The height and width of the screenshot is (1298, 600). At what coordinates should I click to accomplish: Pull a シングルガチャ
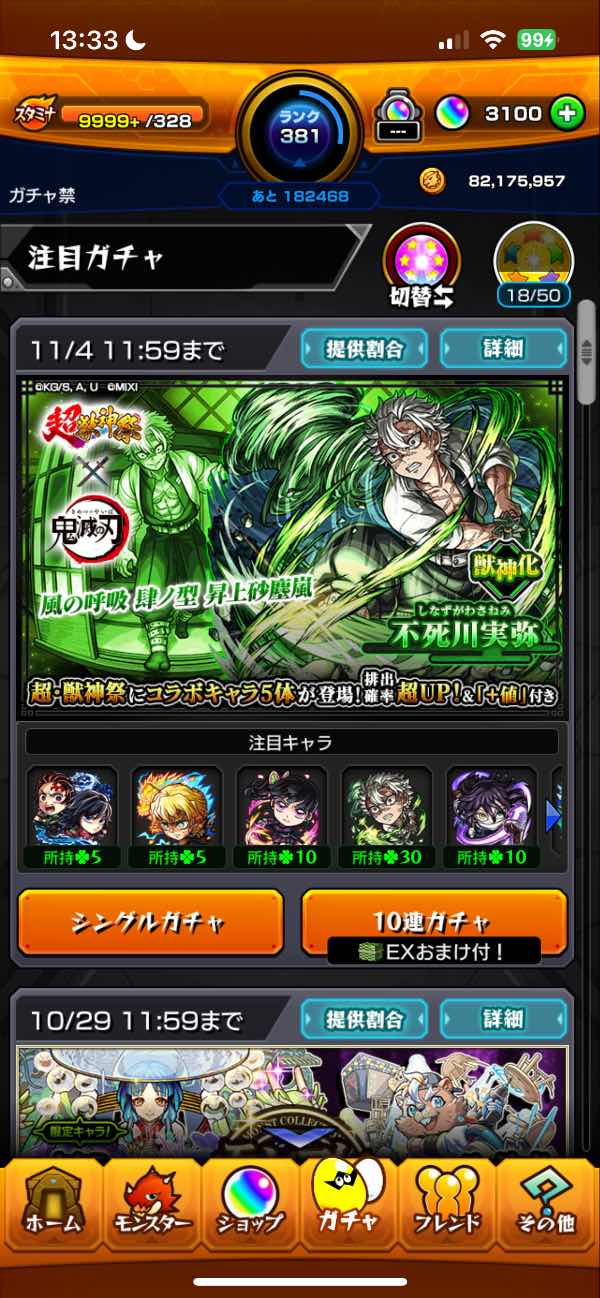150,921
